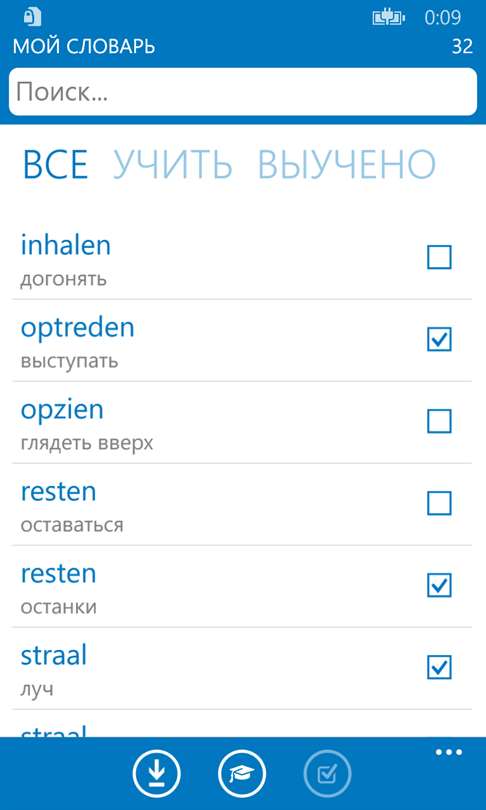Select the ВСЕ tab

[55, 164]
